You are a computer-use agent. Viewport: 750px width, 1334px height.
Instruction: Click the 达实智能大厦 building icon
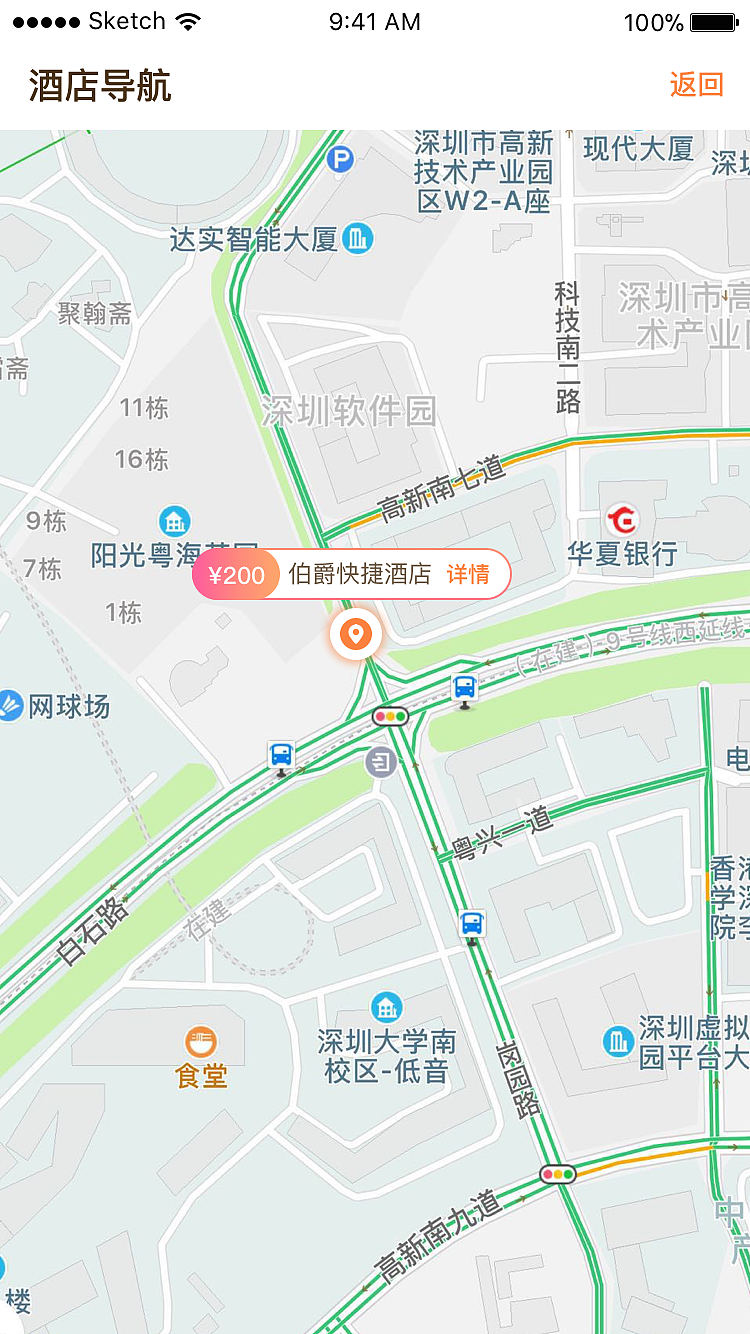pos(357,240)
